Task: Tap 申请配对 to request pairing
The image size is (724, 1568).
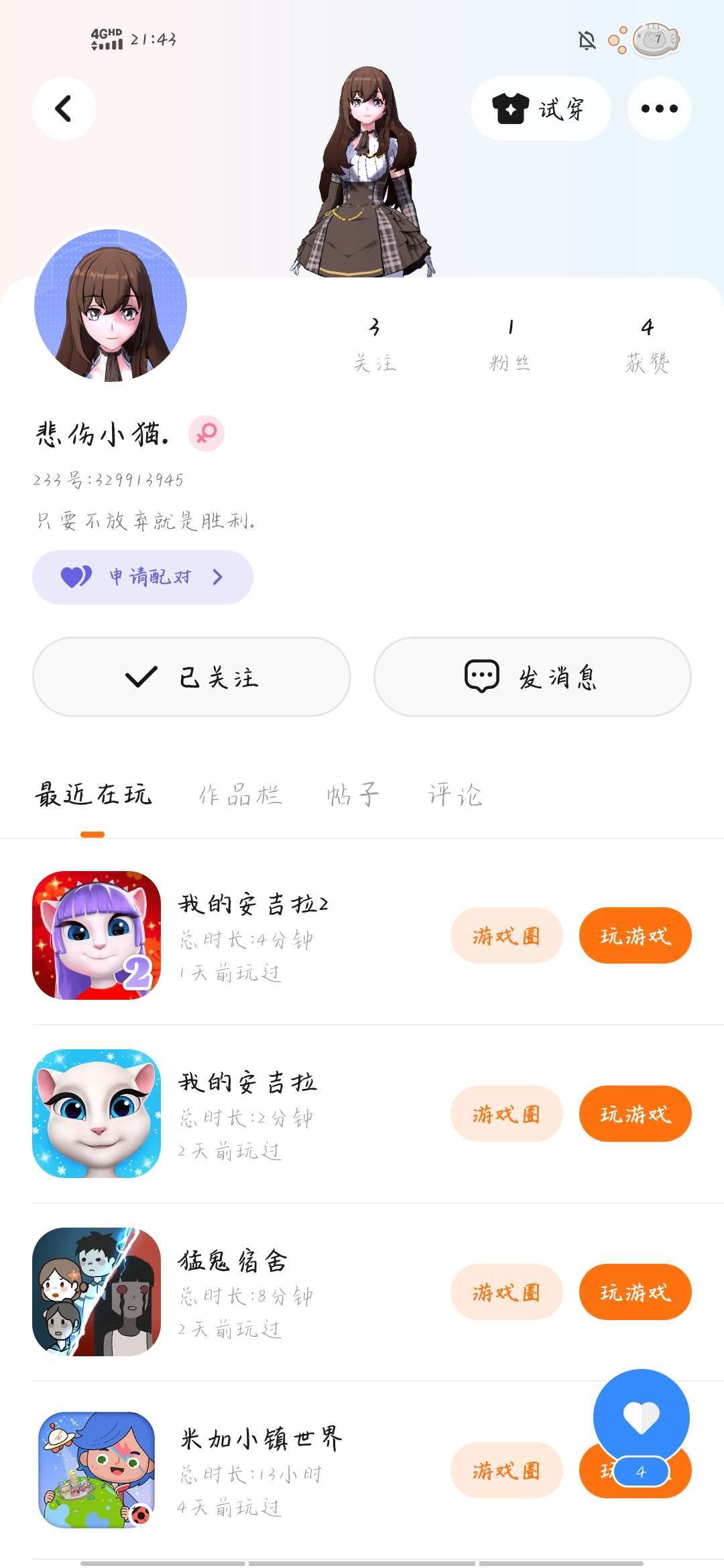Action: pos(142,577)
